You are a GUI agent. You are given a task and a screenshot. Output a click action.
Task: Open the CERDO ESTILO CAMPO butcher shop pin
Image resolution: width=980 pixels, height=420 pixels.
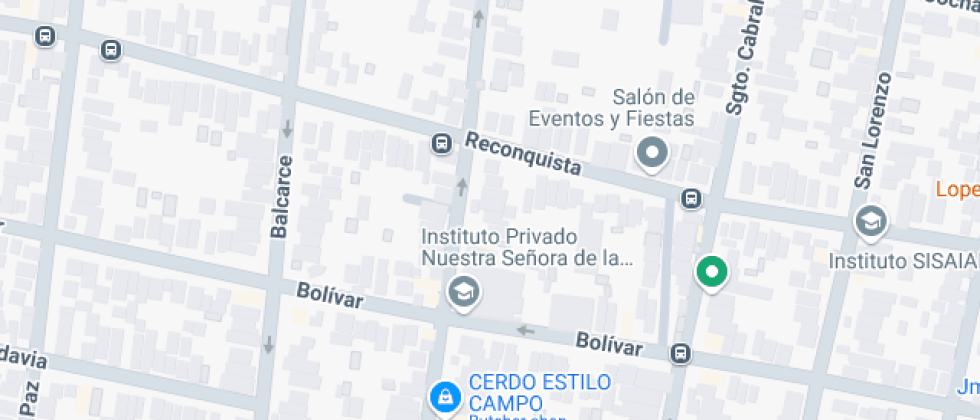pos(441,398)
